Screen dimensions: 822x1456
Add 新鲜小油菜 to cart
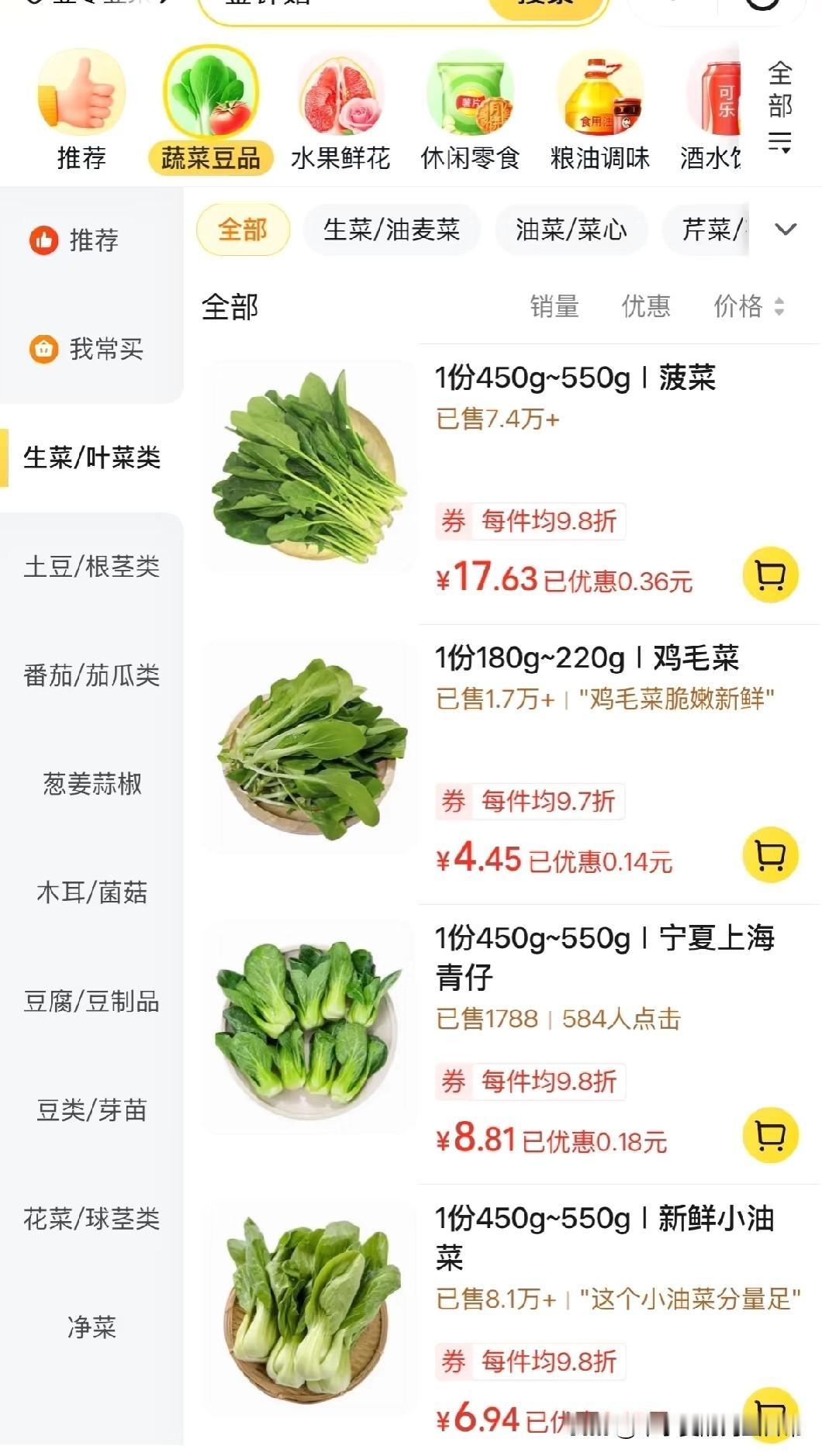pyautogui.click(x=768, y=1415)
